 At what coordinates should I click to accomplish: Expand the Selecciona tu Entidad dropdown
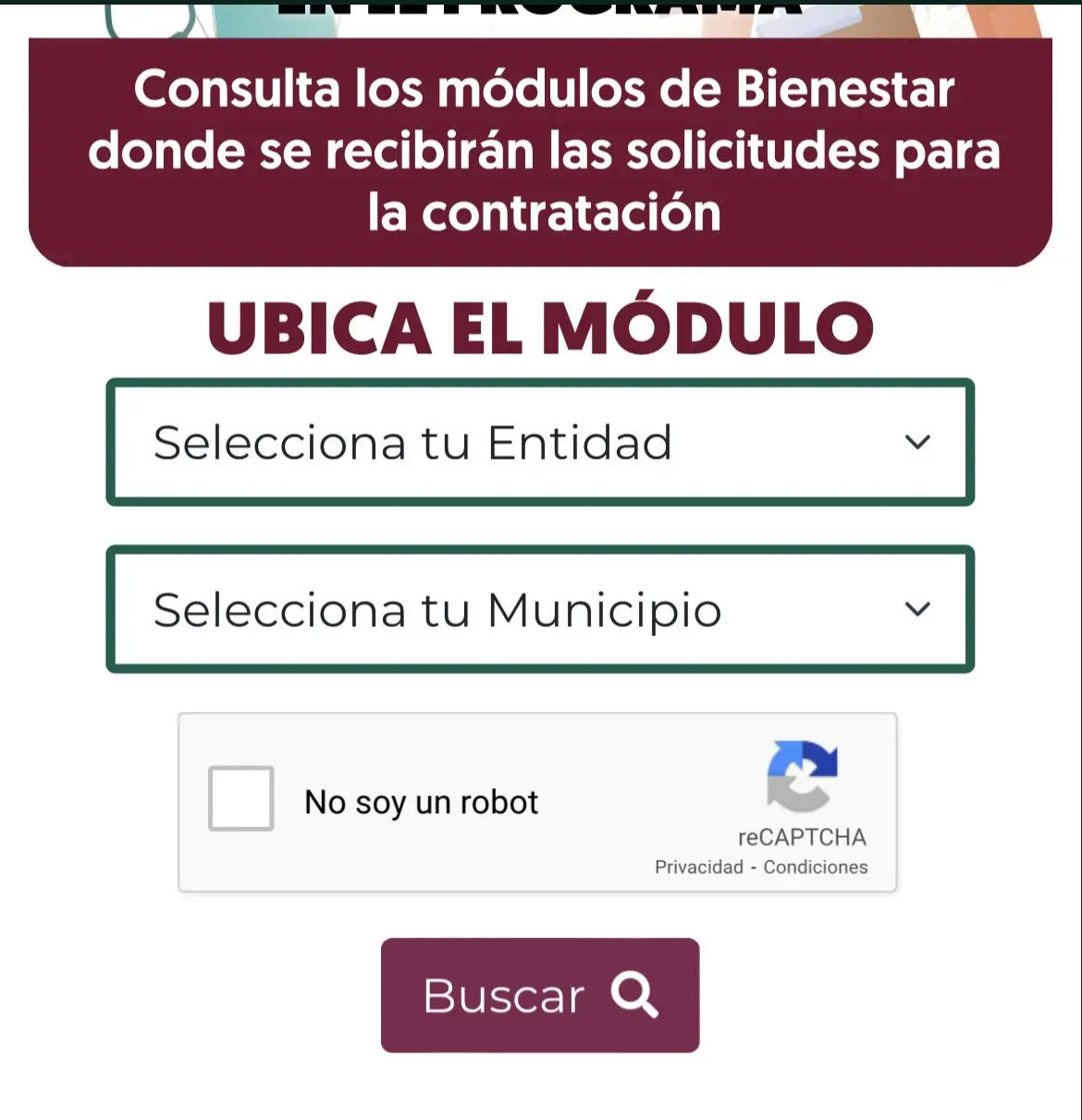coord(540,442)
